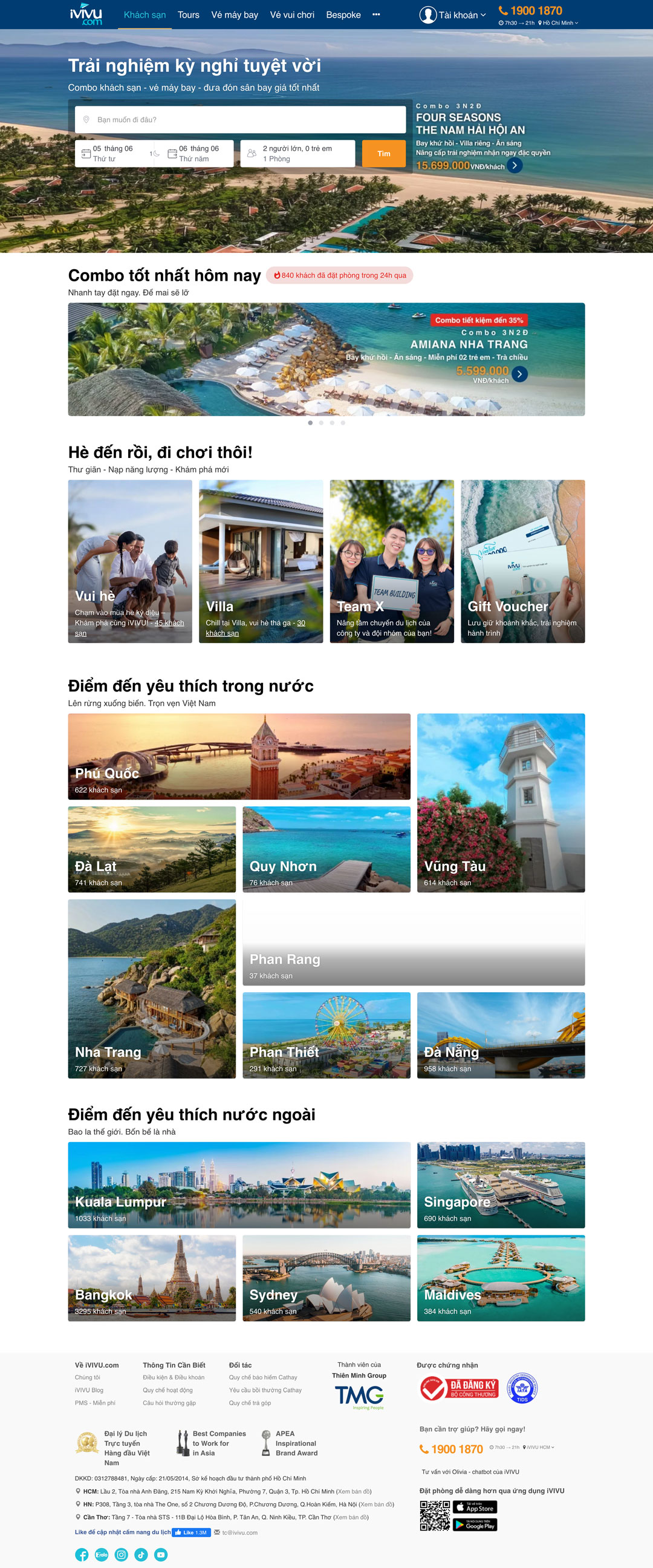Switch to Vé máy bay section
Screen dimensions: 653x1568
pos(235,15)
